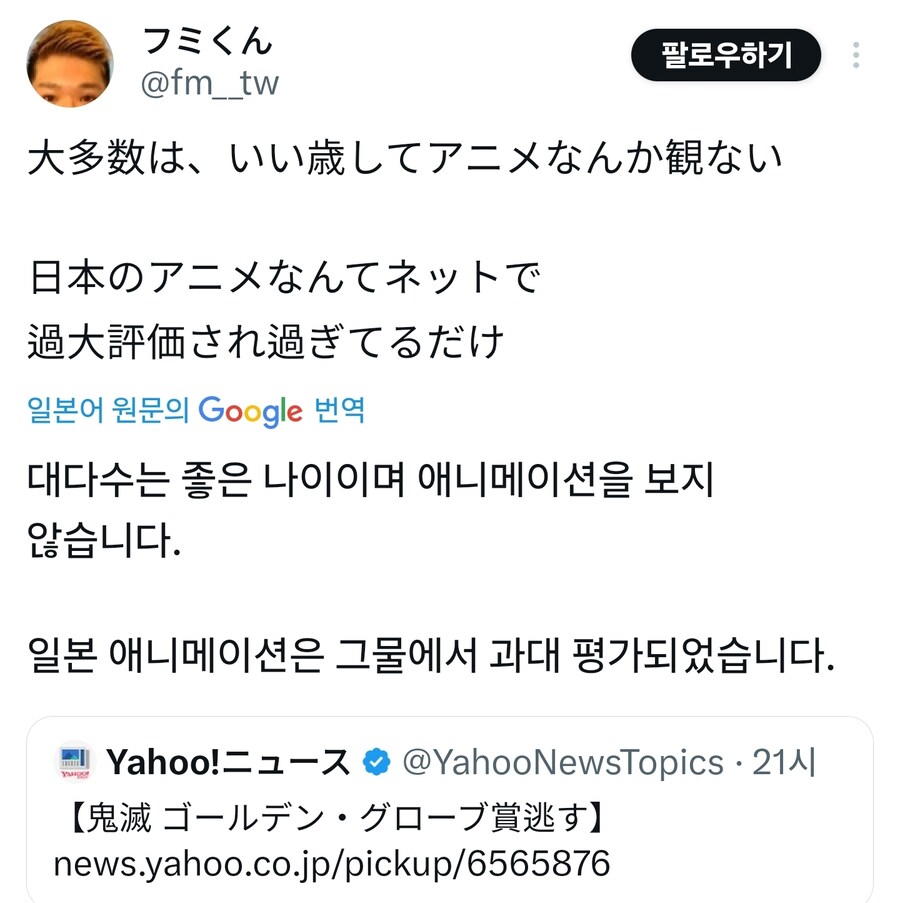Open the tweet overflow menu
Screen dimensions: 900x903
(856, 55)
